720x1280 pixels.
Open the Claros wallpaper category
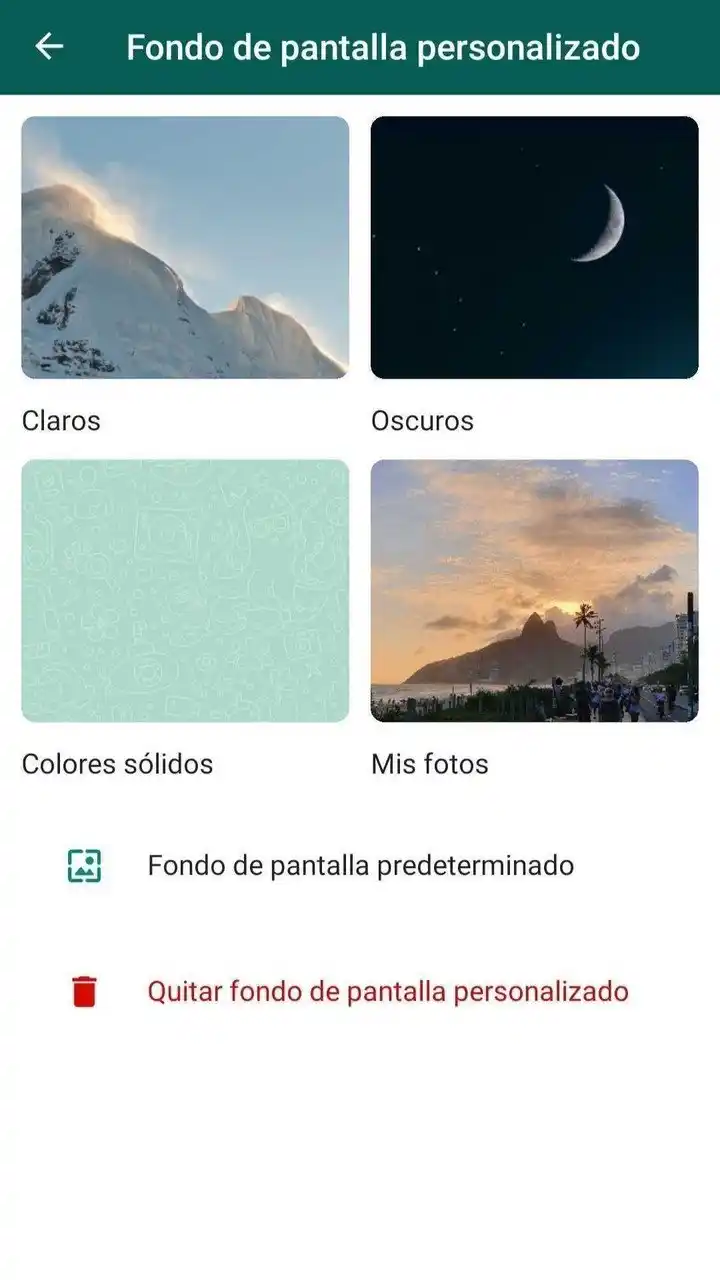pos(185,248)
